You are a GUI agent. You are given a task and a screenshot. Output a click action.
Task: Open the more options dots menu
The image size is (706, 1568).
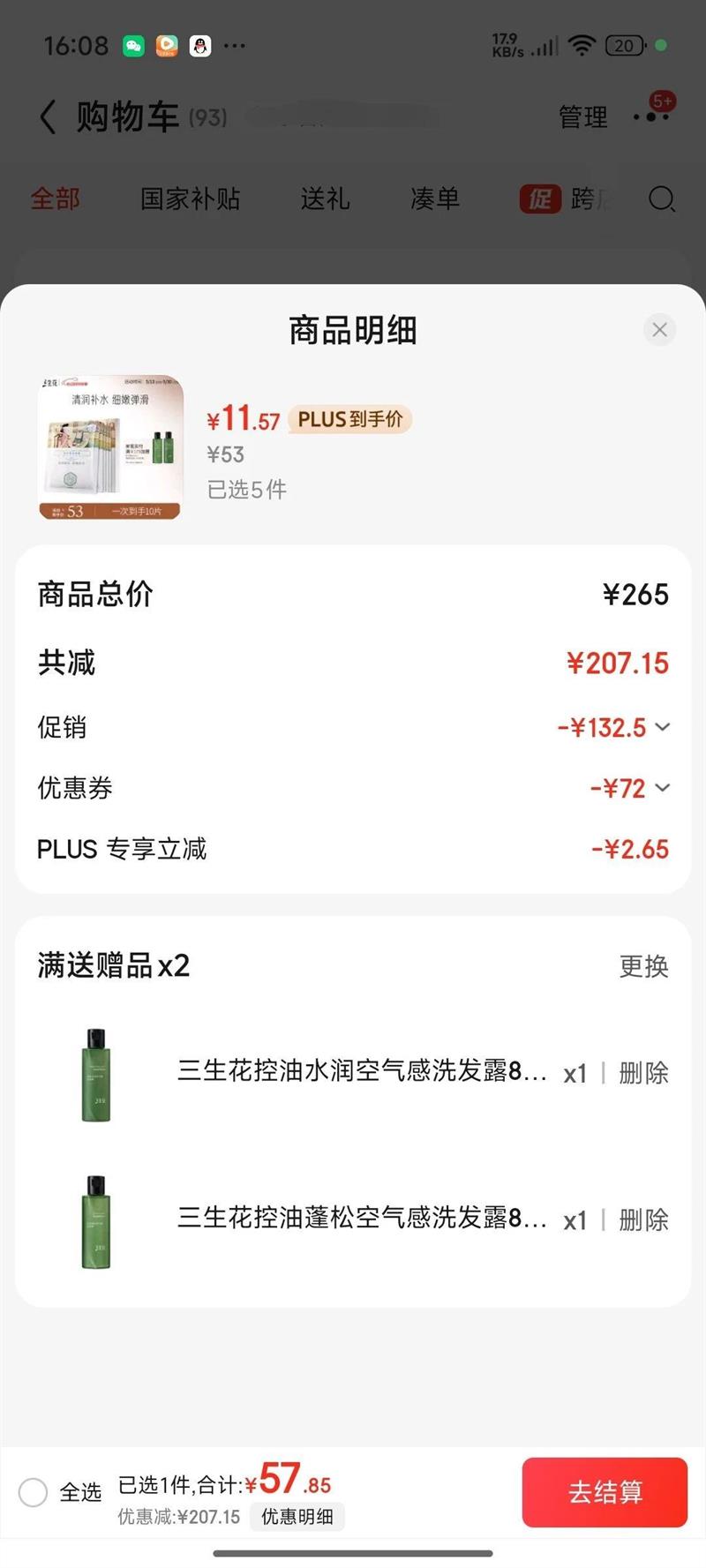[x=651, y=116]
